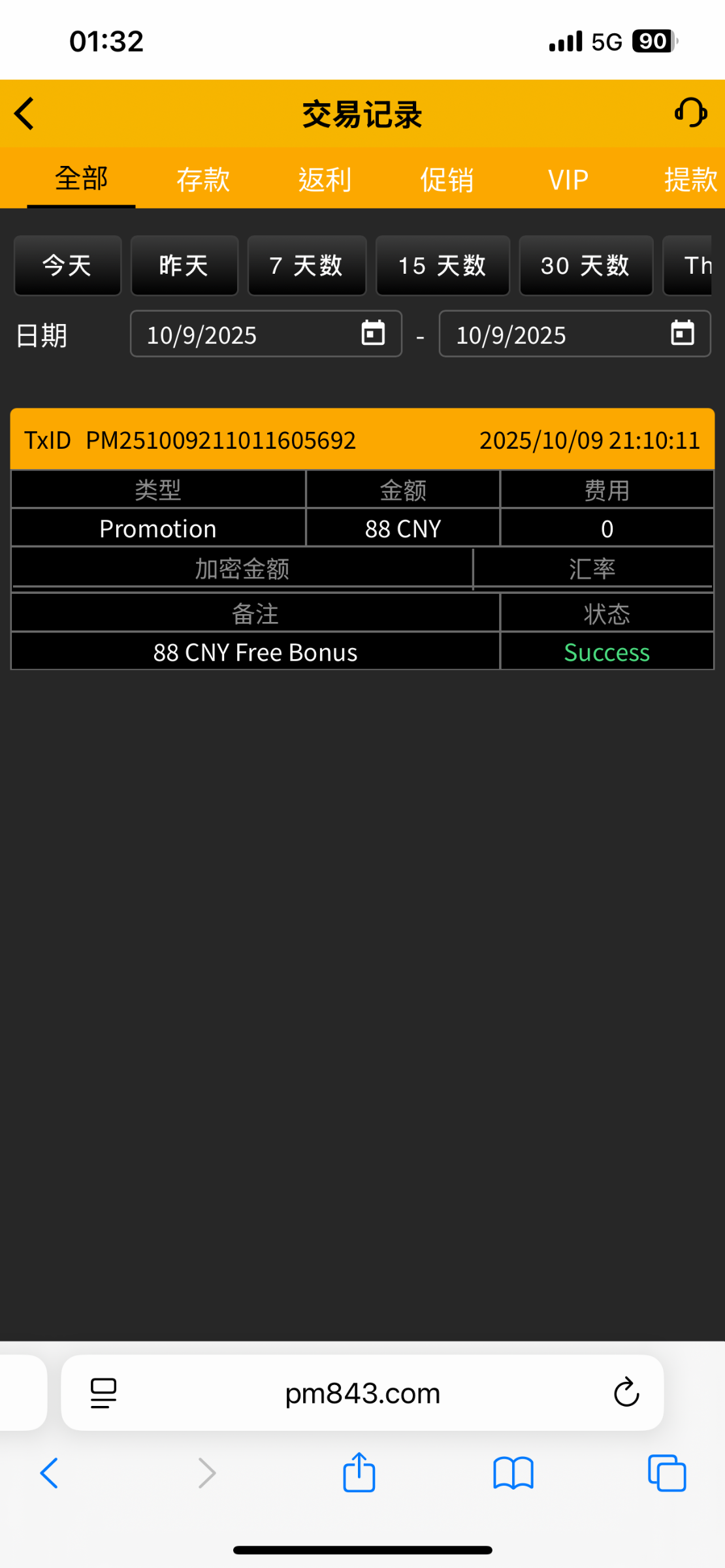Open the 提款 tab
725x1568 pixels.
[690, 179]
